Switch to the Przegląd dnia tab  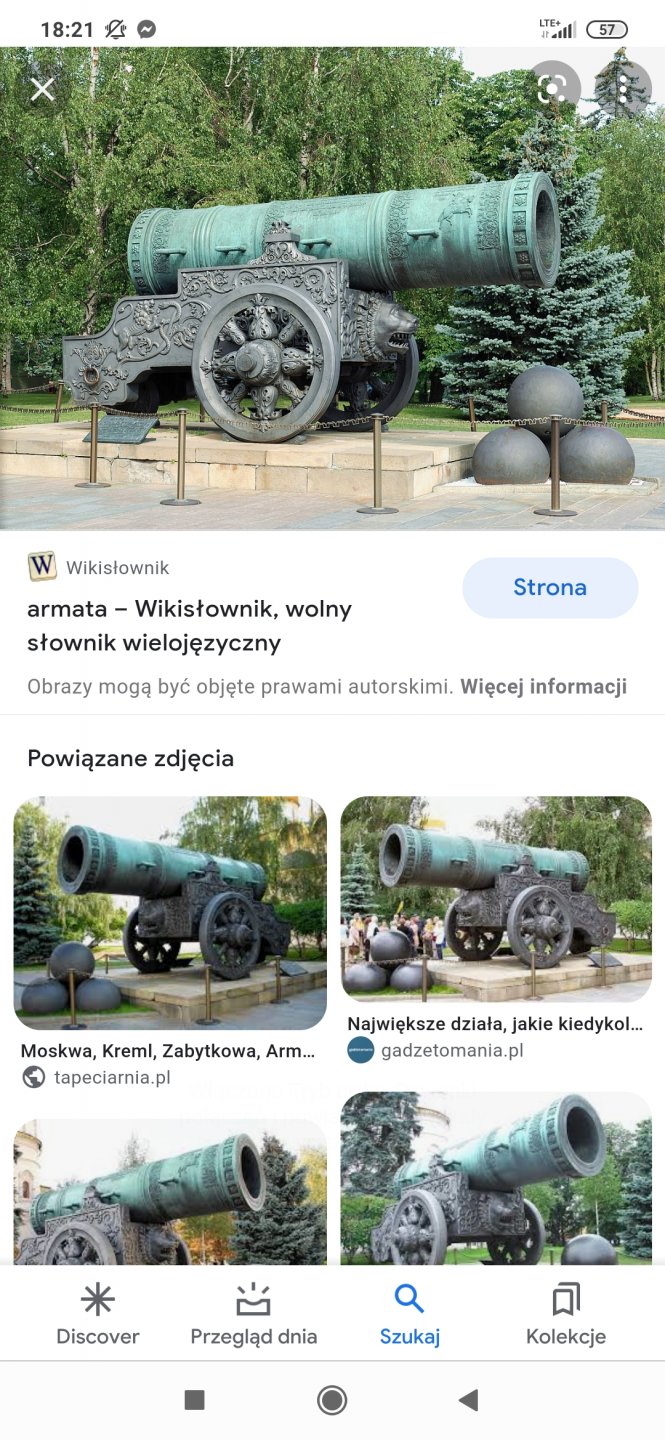pyautogui.click(x=253, y=1314)
